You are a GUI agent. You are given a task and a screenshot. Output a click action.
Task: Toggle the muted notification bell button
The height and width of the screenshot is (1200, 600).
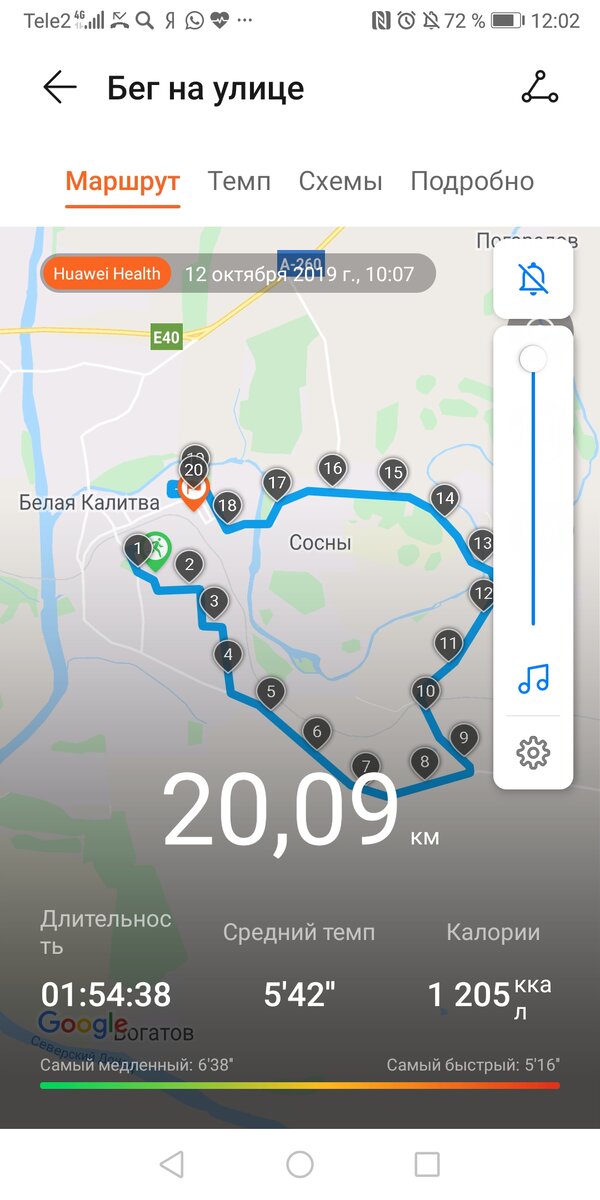coord(533,280)
